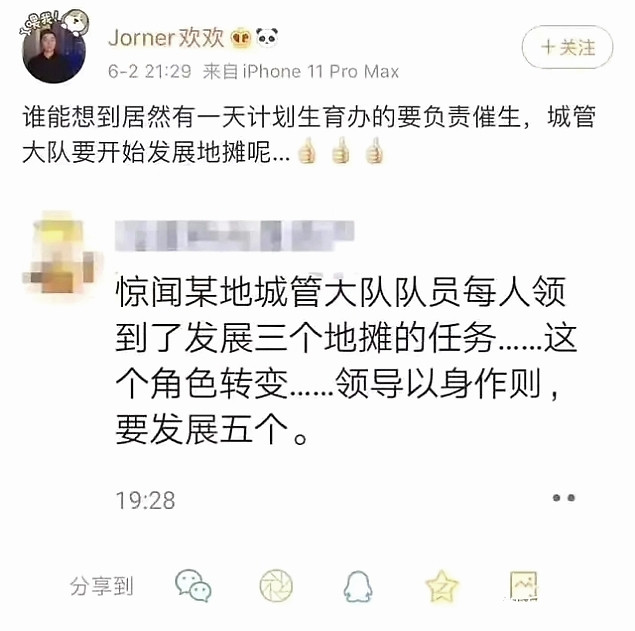Open Jorner欢欢's profile avatar
Image resolution: width=635 pixels, height=631 pixels.
coord(55,50)
